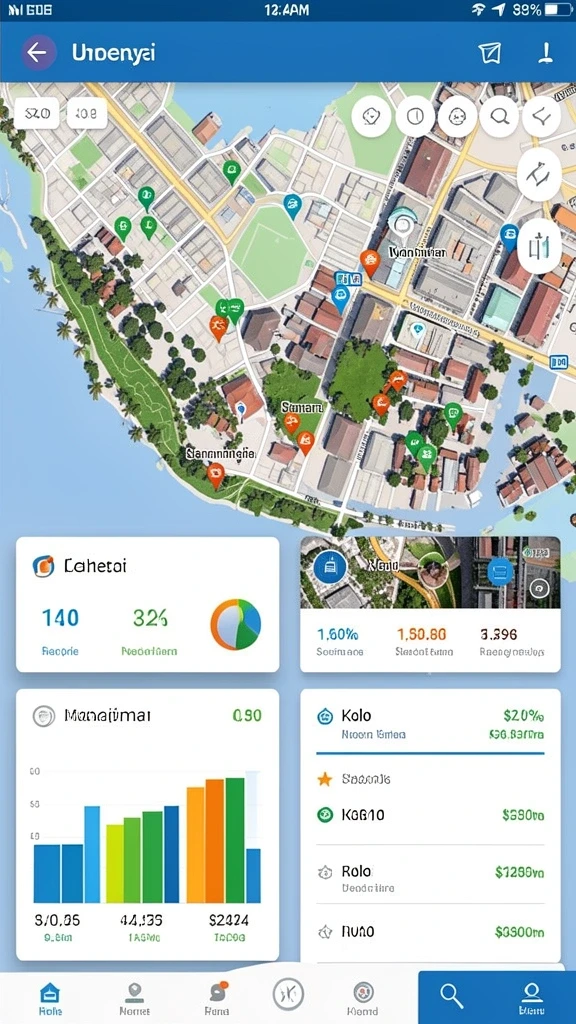The image size is (576, 1024).
Task: Go back using the arrow button
Action: [39, 52]
